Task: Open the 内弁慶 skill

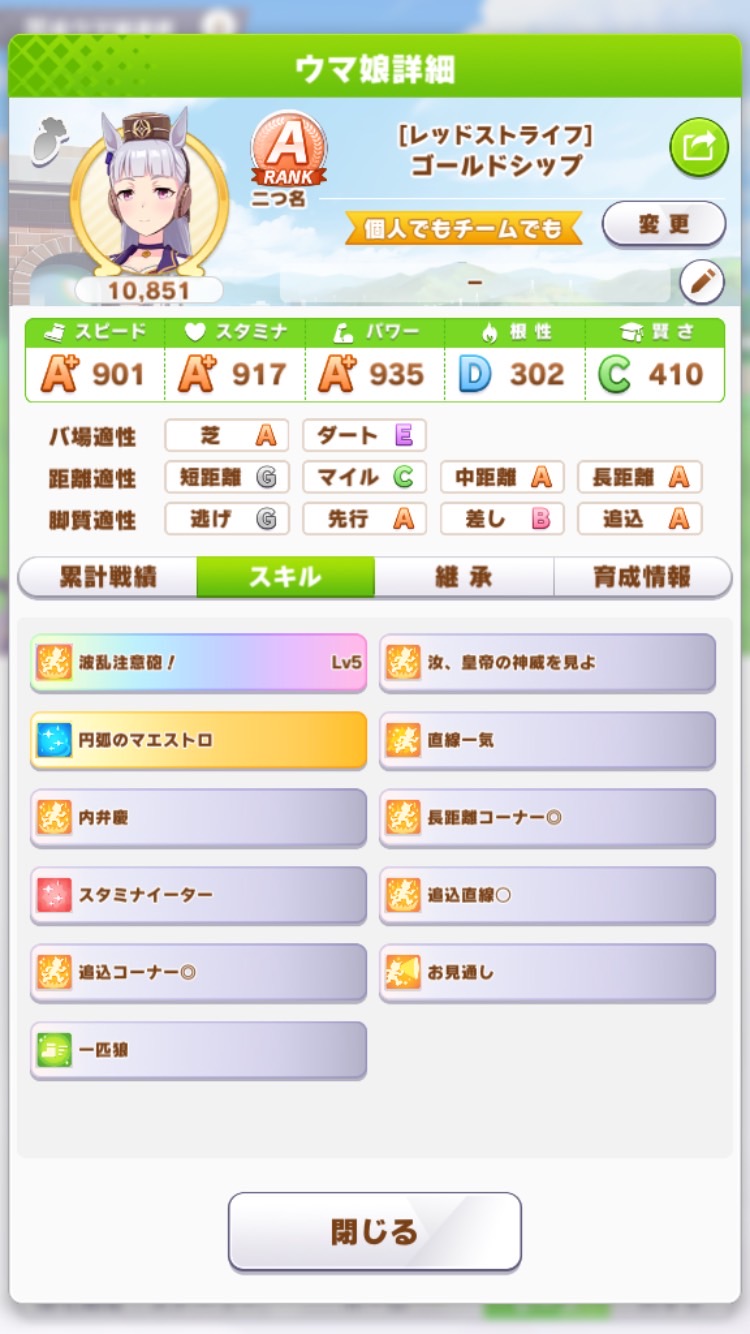Action: pos(199,817)
